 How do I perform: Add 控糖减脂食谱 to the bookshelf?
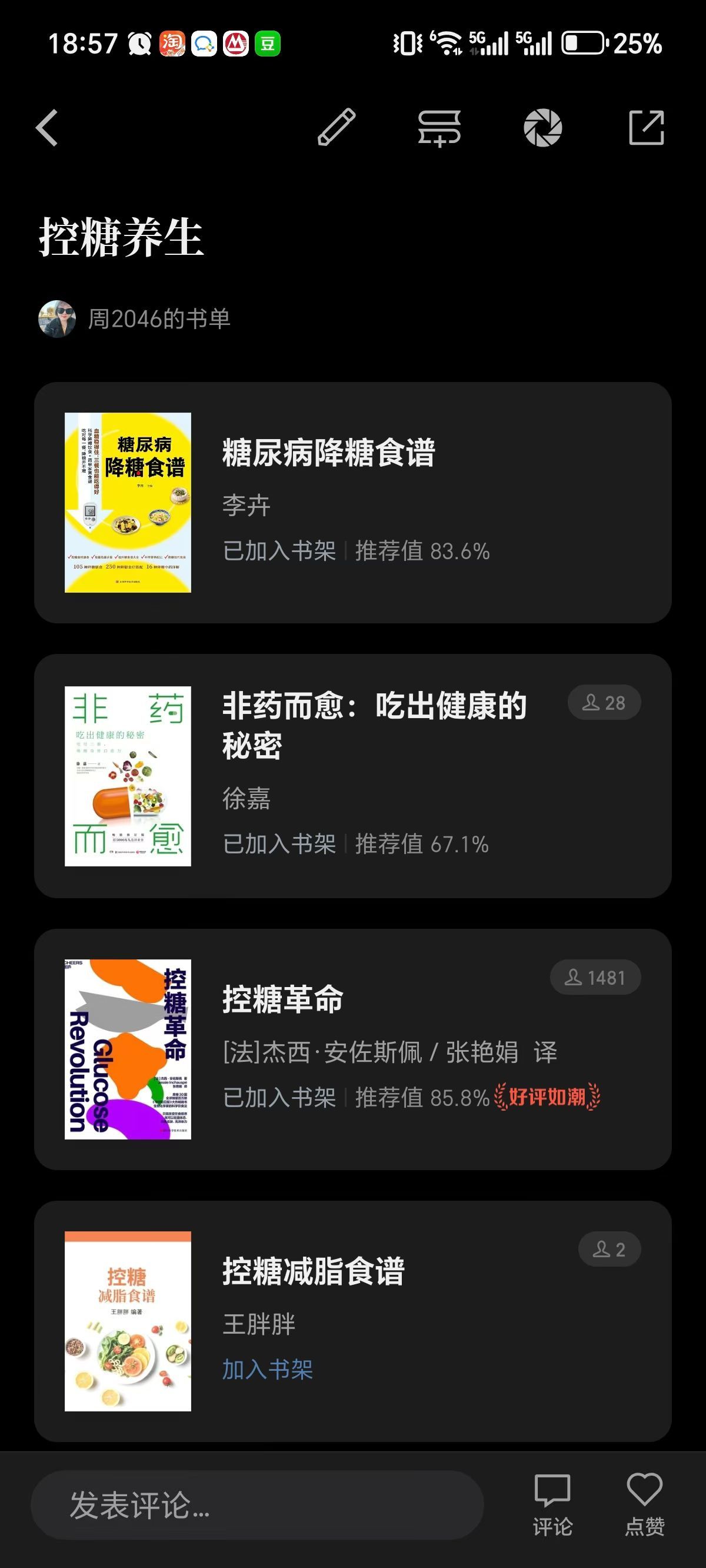pyautogui.click(x=267, y=1370)
